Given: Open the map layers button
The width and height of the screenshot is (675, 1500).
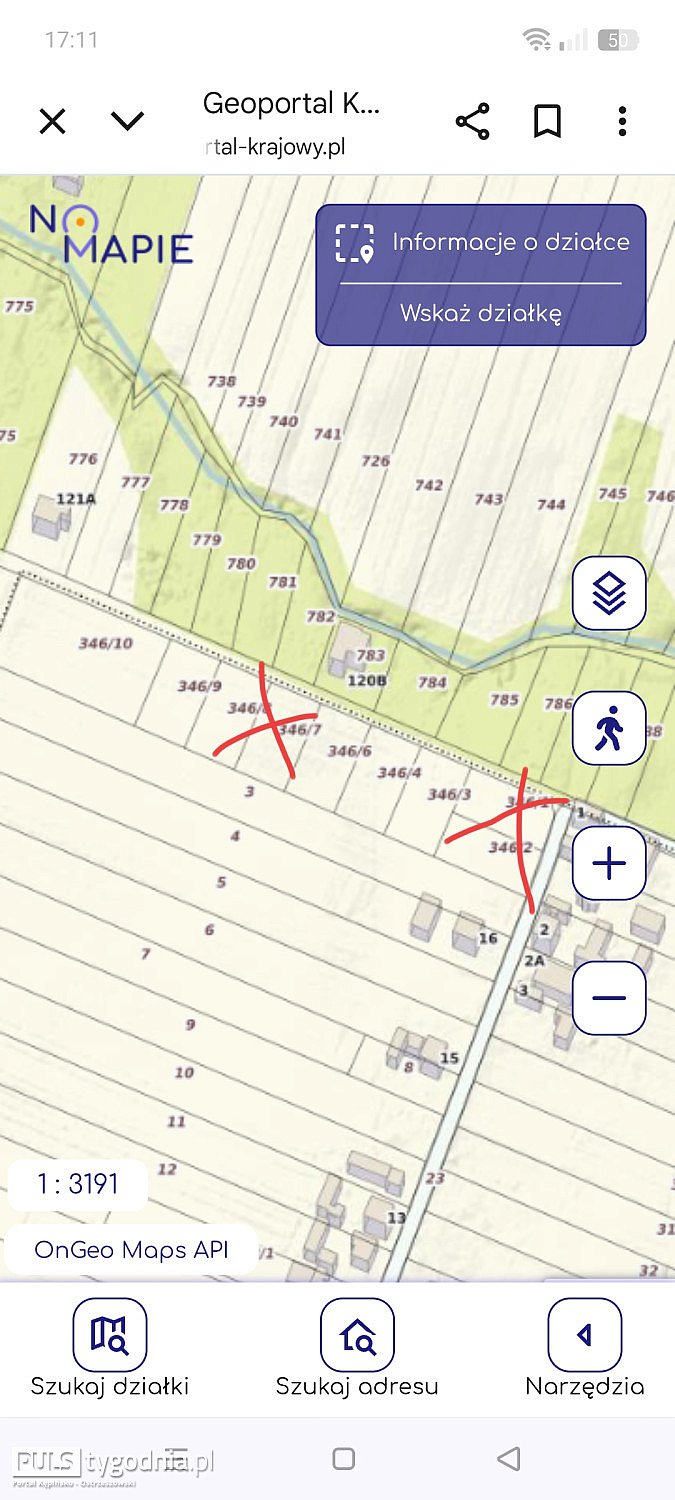Looking at the screenshot, I should click(608, 593).
